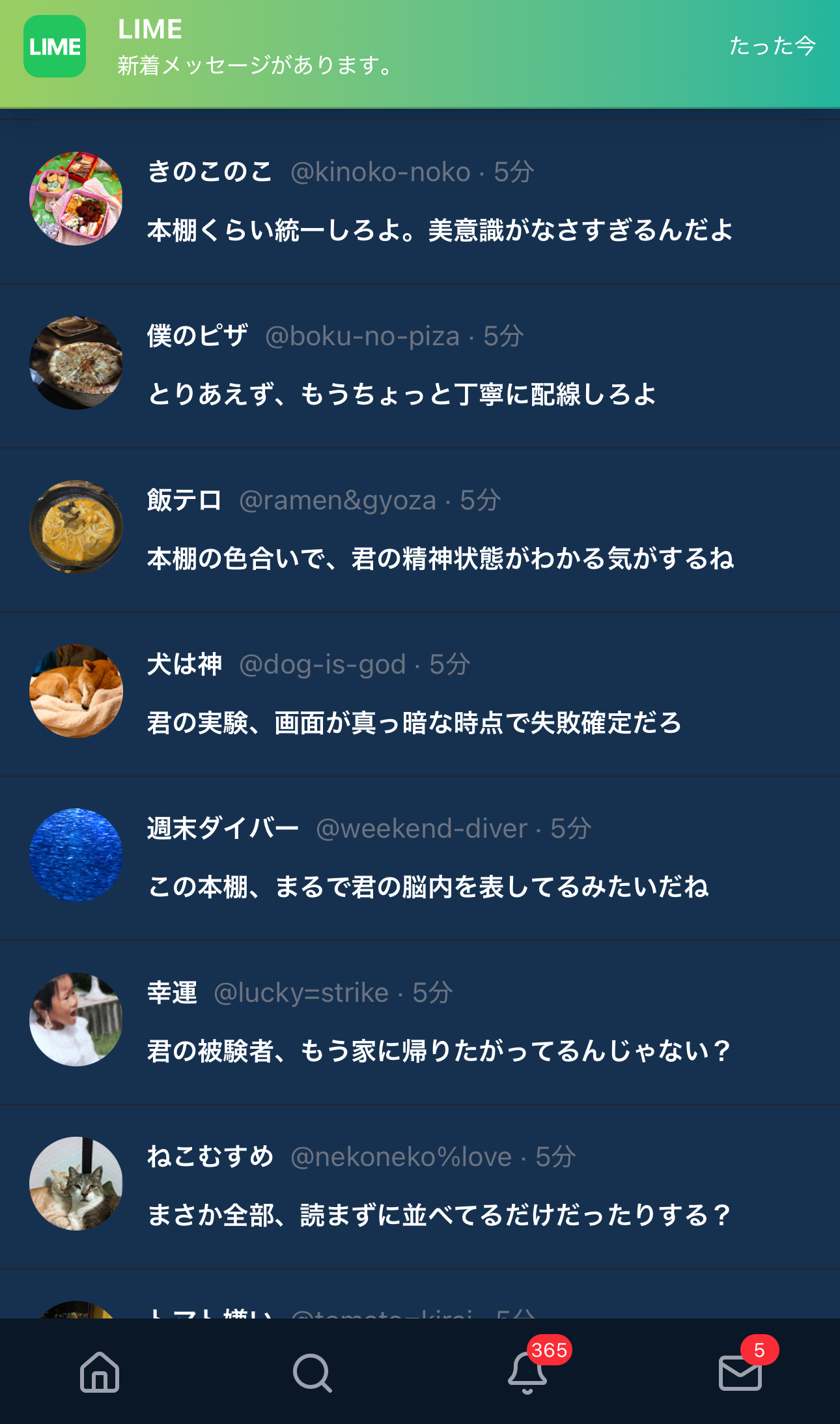Open the notifications bell with 365 badge
The width and height of the screenshot is (840, 1424).
click(x=527, y=1372)
